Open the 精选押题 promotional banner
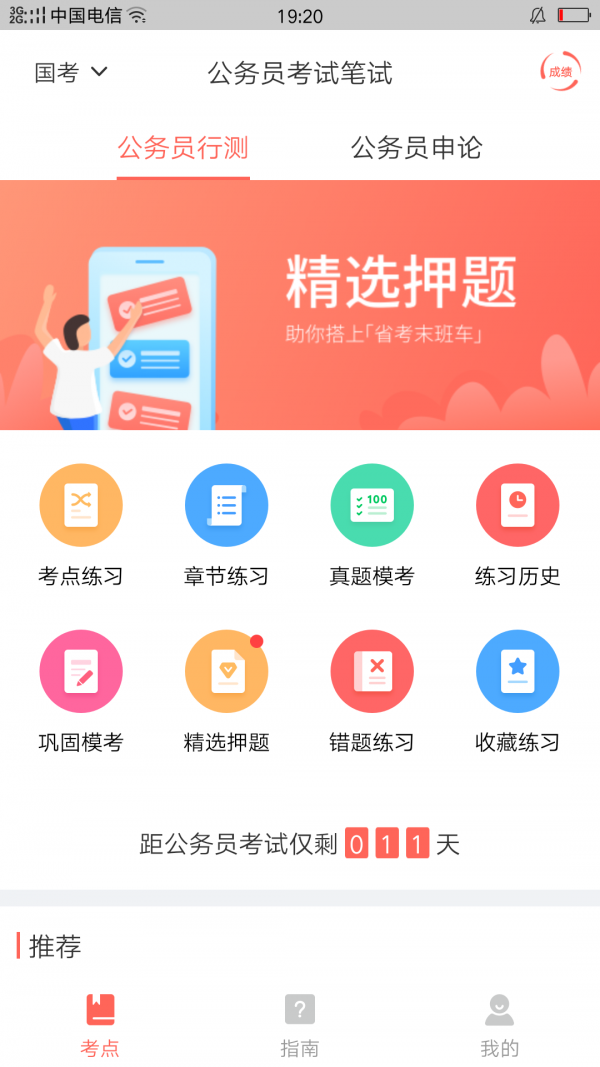 [x=300, y=305]
